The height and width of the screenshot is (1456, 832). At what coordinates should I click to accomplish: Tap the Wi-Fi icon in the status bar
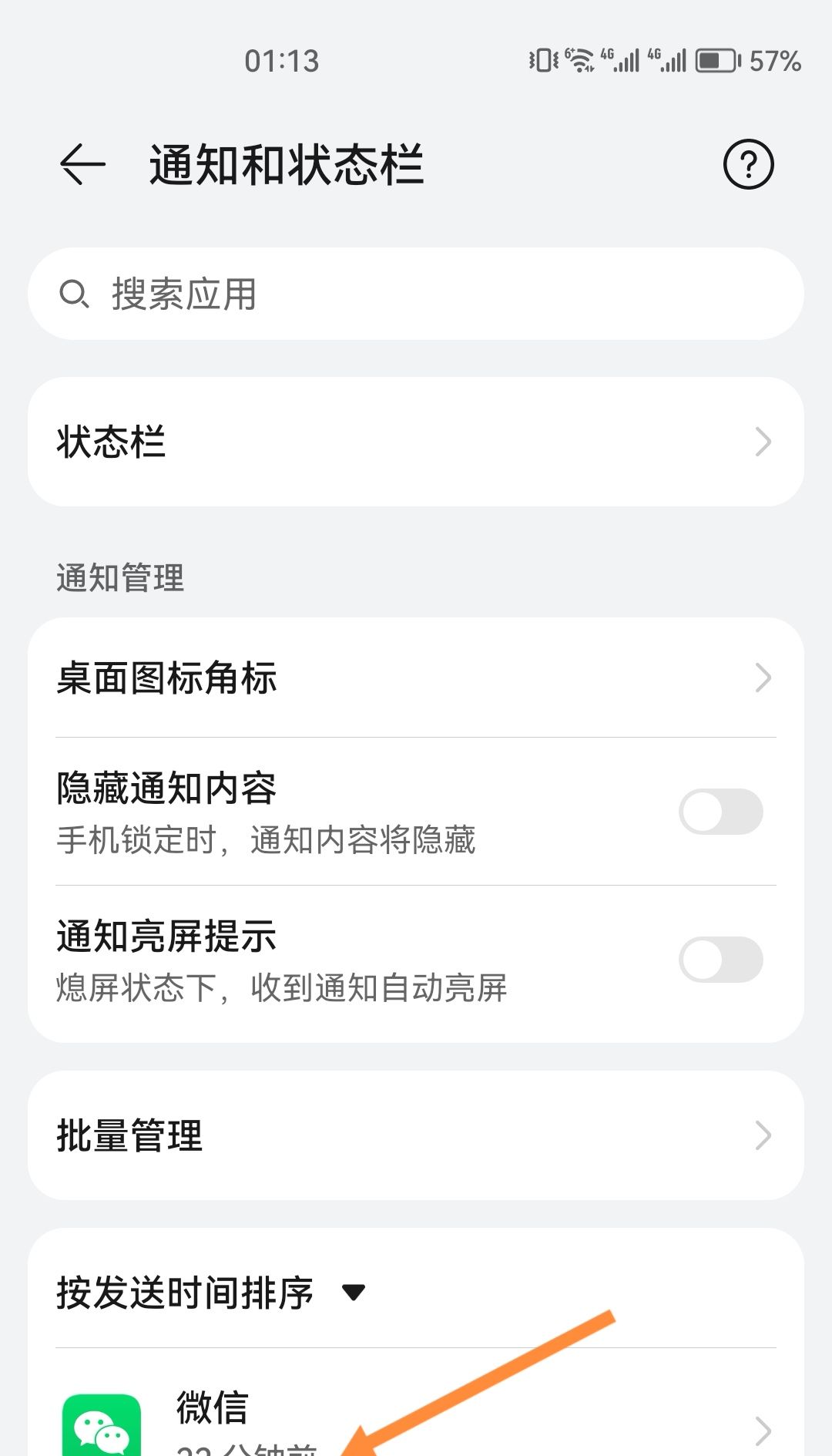(x=579, y=60)
